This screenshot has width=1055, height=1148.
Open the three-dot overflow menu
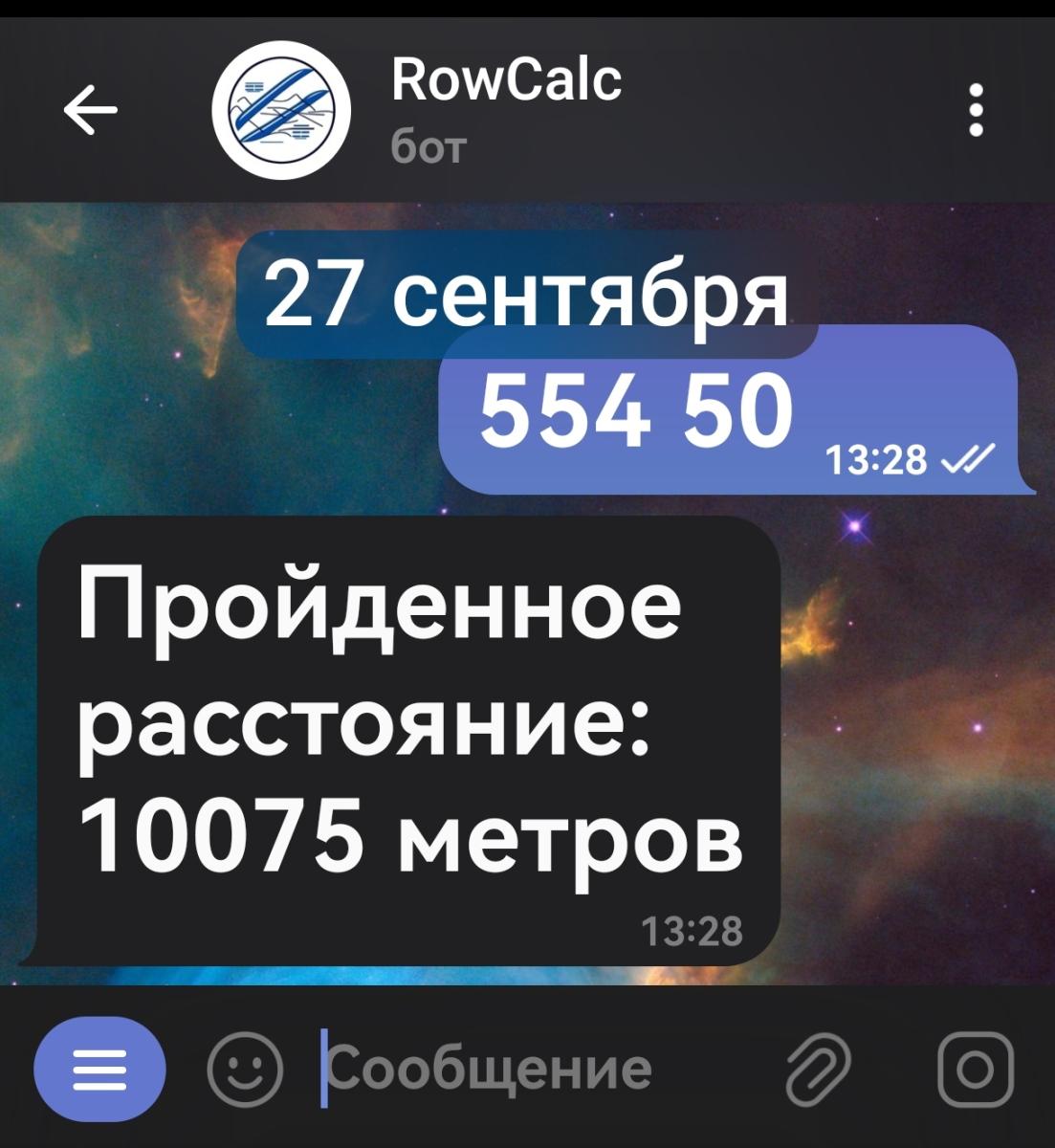pyautogui.click(x=976, y=110)
